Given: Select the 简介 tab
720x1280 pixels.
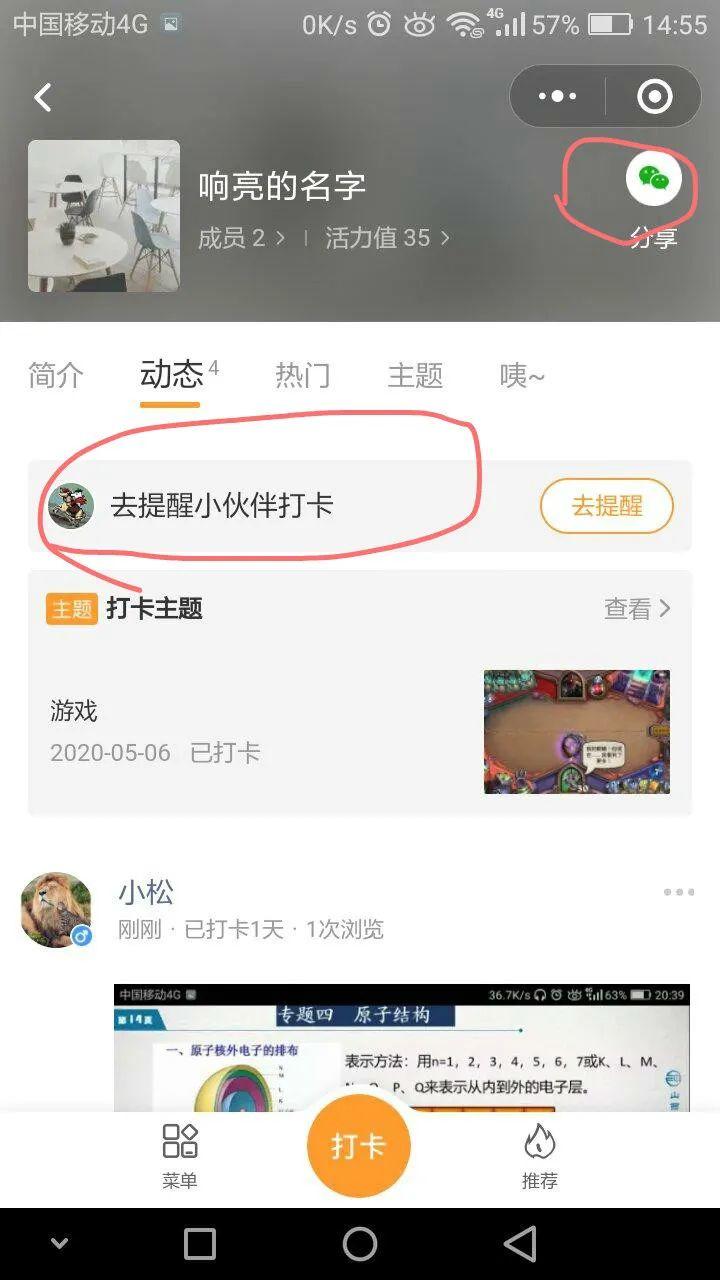Looking at the screenshot, I should (x=55, y=375).
